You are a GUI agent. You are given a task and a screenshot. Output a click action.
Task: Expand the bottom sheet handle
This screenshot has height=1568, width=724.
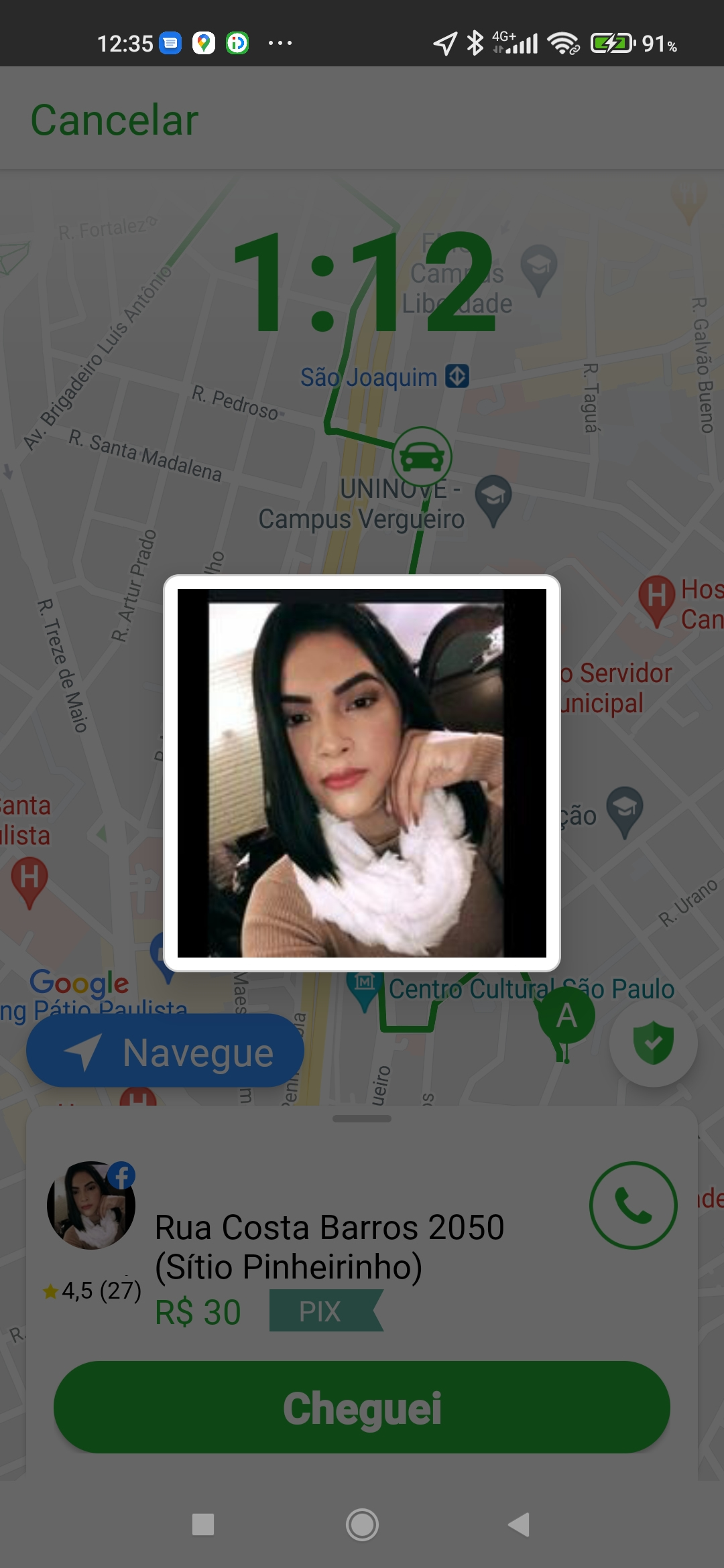click(x=362, y=1118)
